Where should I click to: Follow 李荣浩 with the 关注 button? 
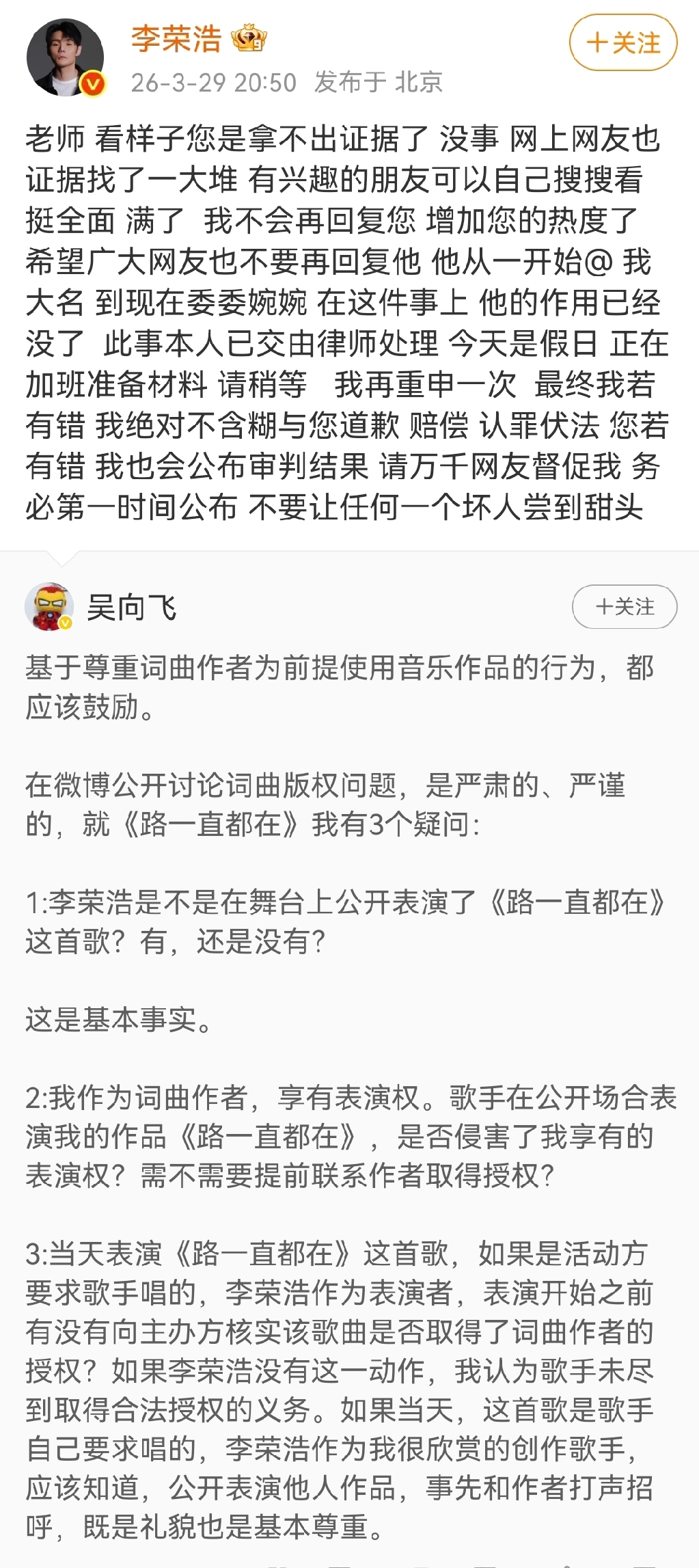[x=623, y=43]
